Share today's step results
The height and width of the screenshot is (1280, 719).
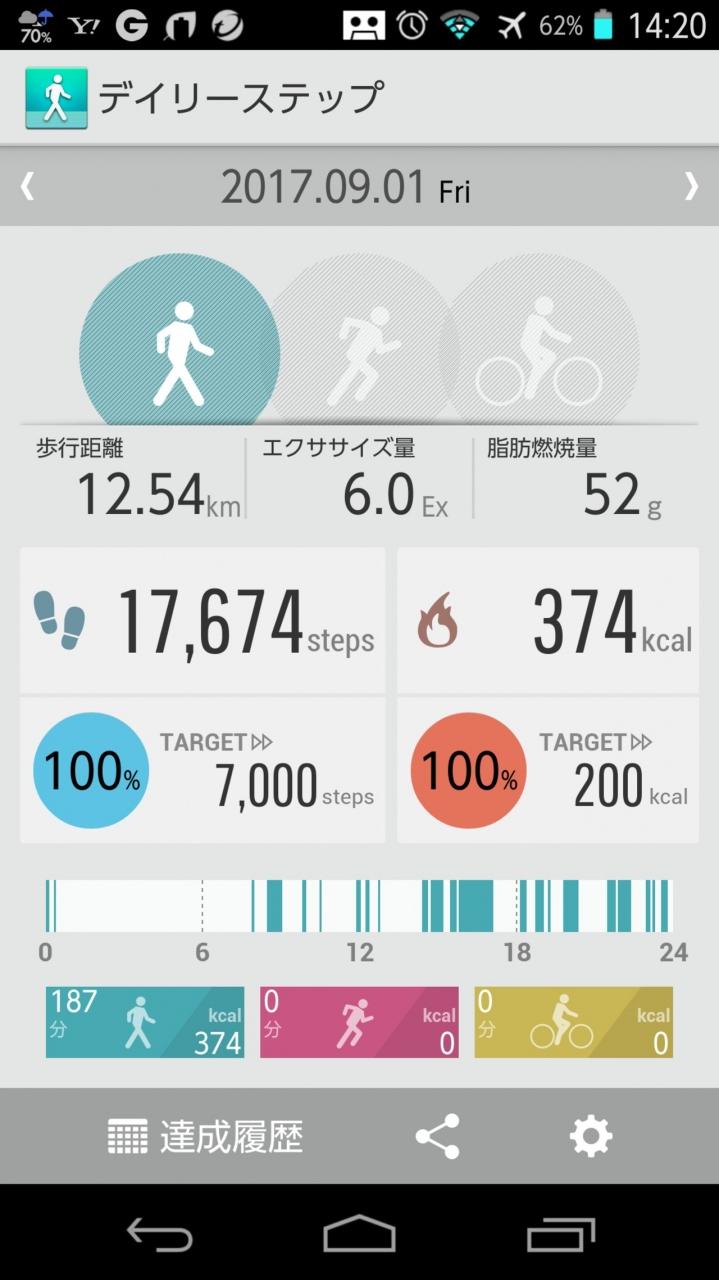tap(437, 1136)
